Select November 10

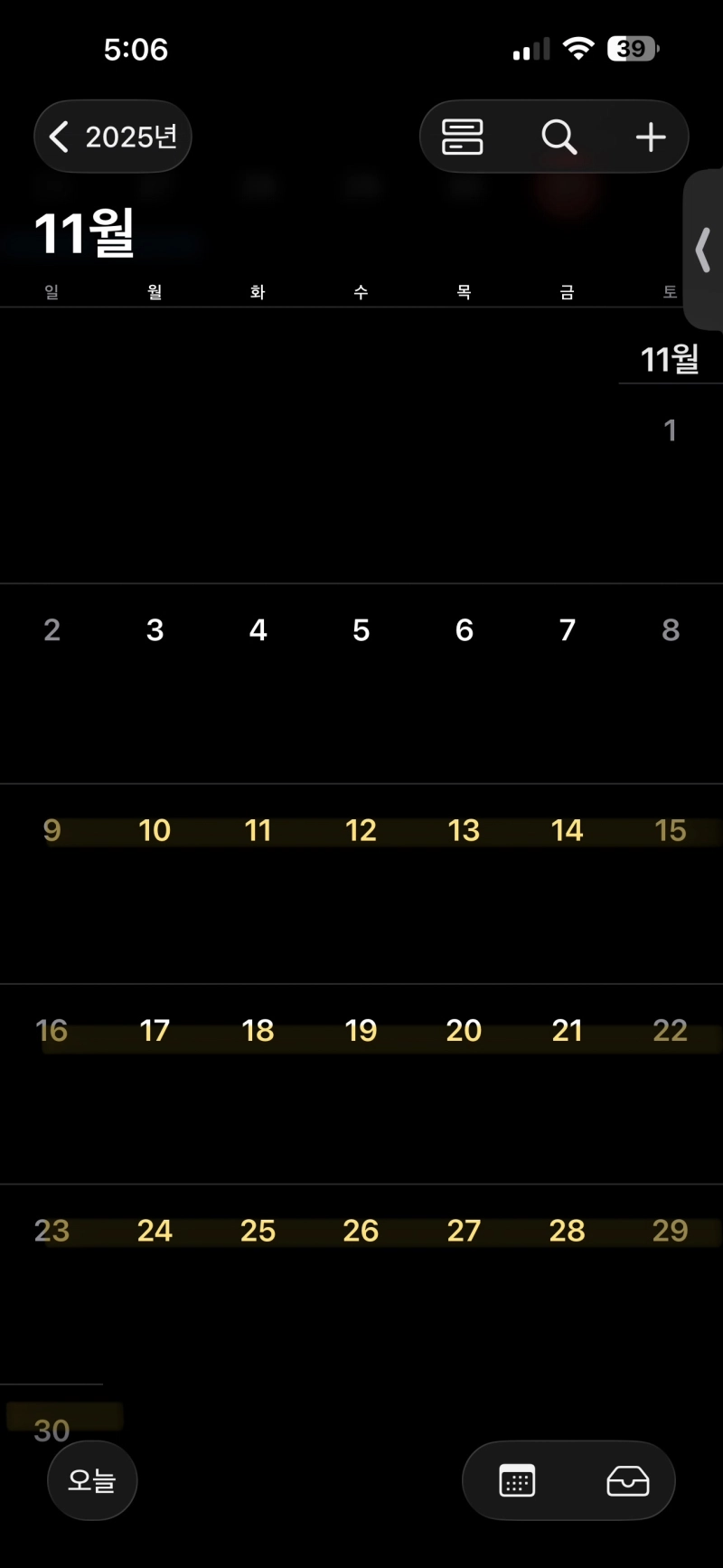pos(155,830)
